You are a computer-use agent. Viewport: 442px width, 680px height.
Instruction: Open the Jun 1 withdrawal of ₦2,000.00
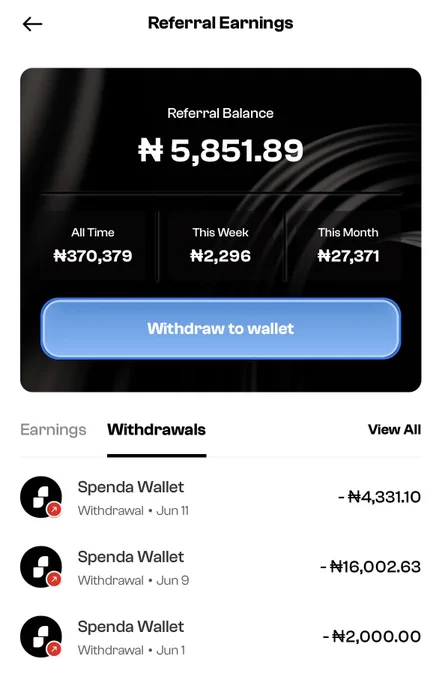point(220,637)
